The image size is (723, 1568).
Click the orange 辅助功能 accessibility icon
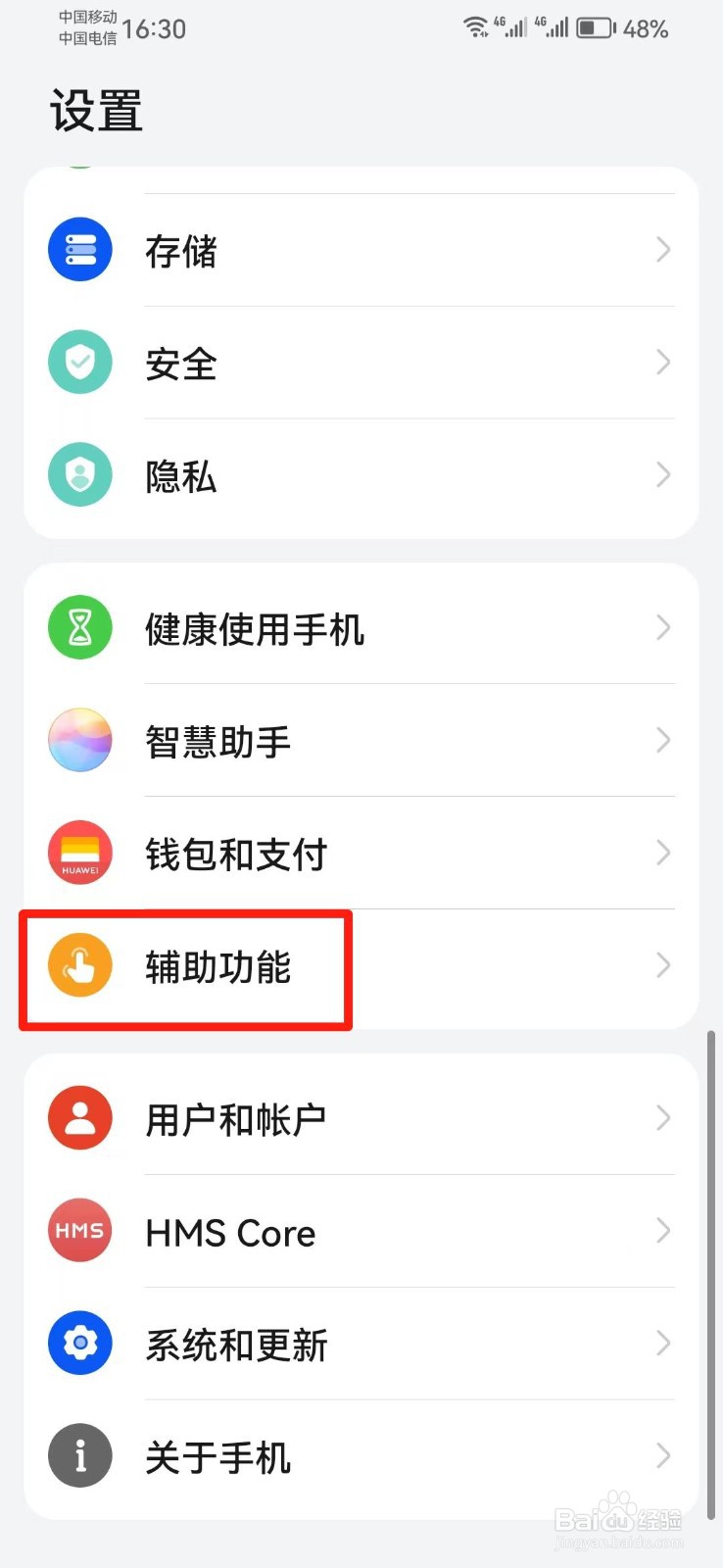(x=79, y=965)
